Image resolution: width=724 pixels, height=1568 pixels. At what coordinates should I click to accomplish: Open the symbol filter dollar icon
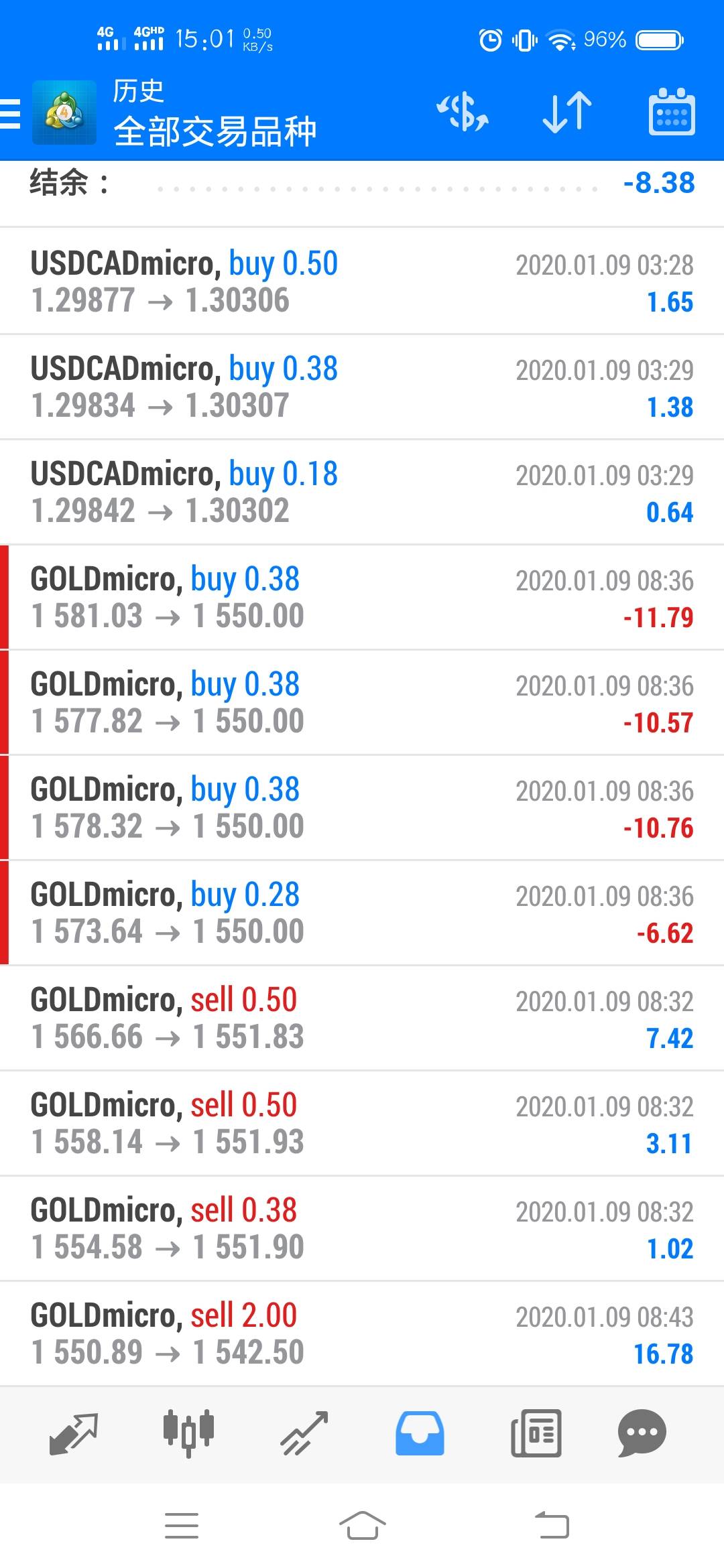[463, 112]
